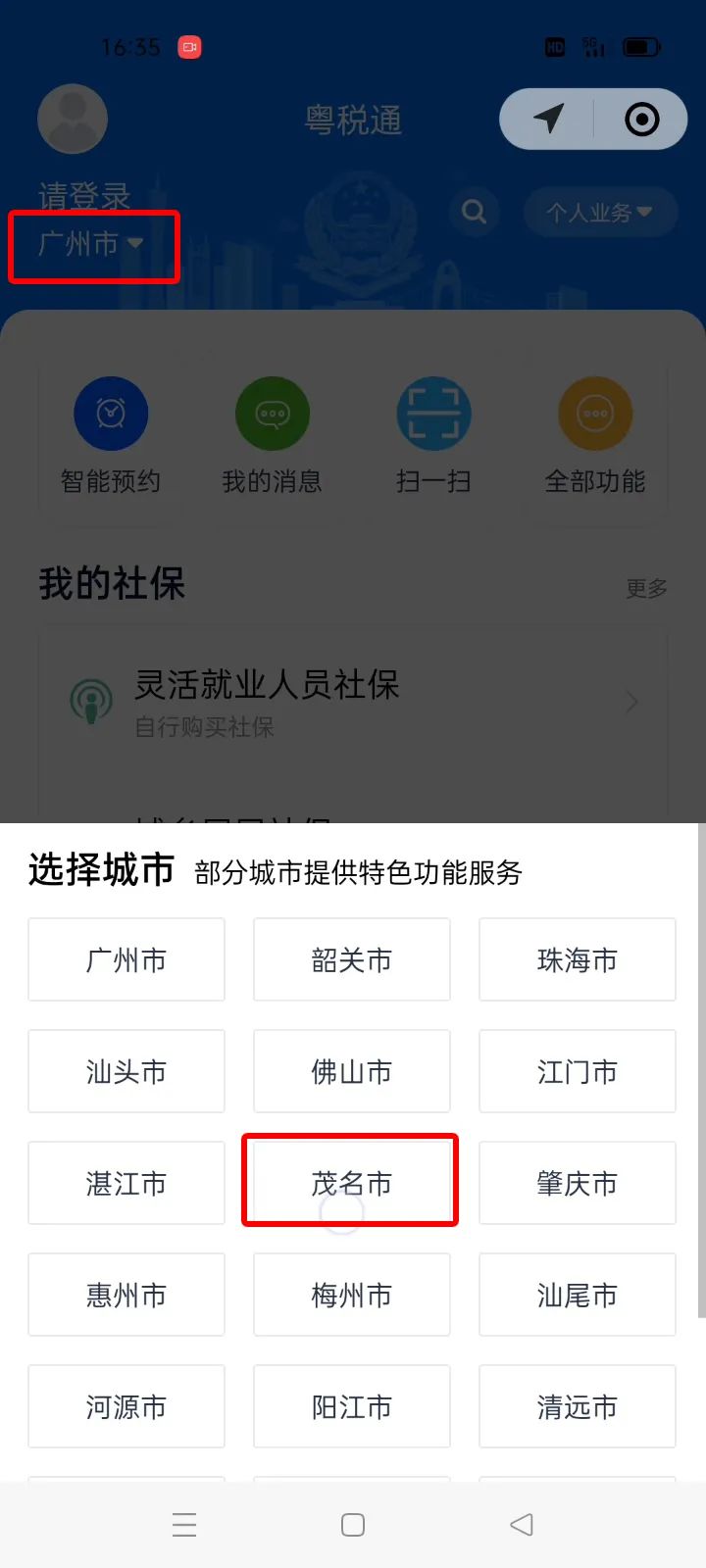This screenshot has width=706, height=1568.
Task: Open the system recent apps menu
Action: [184, 1525]
